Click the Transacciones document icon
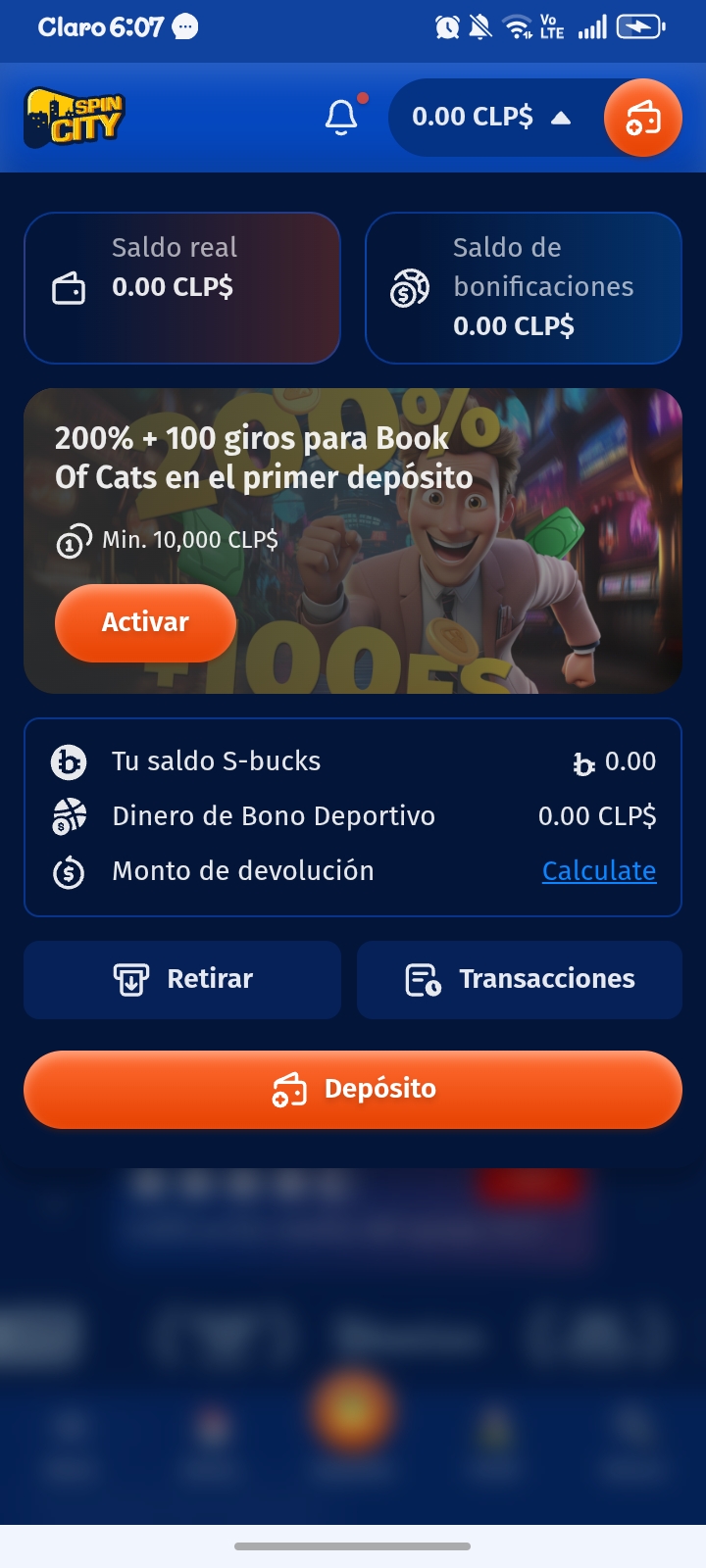The height and width of the screenshot is (1568, 706). (x=422, y=978)
